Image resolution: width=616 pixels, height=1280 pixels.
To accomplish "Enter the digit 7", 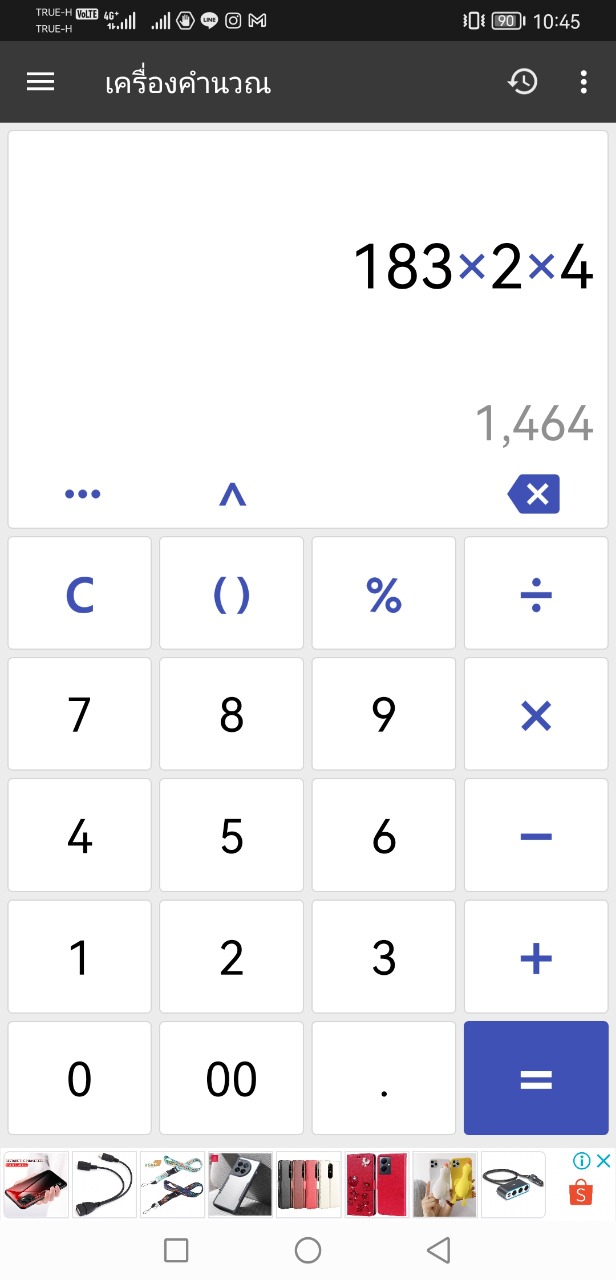I will 80,715.
